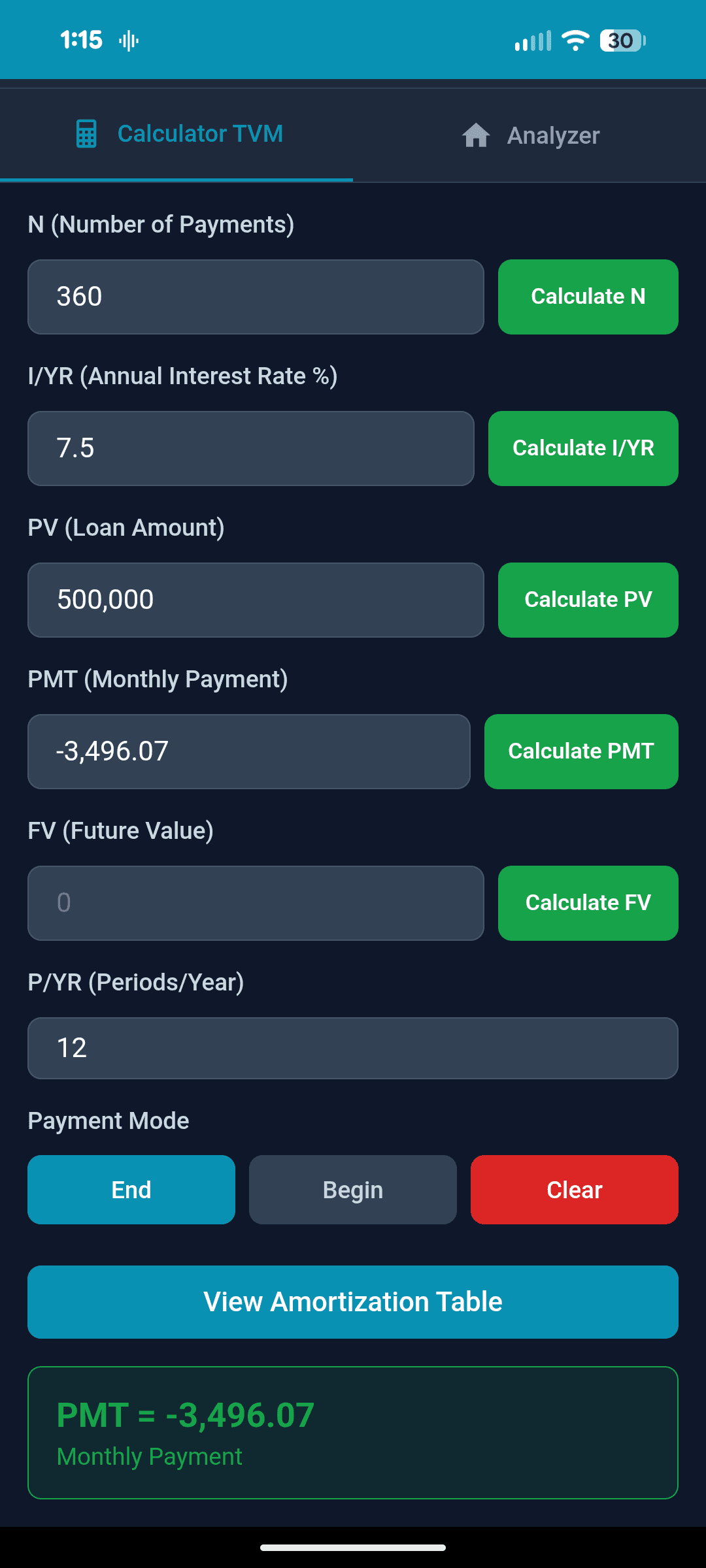Click Calculate FV for future value
The height and width of the screenshot is (1568, 706).
[587, 903]
